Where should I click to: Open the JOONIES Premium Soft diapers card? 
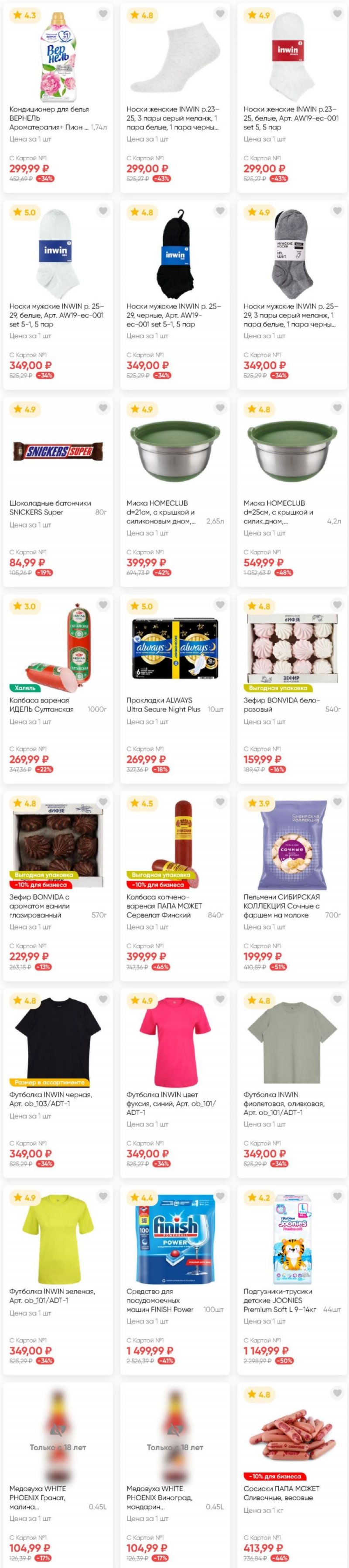(292, 1301)
